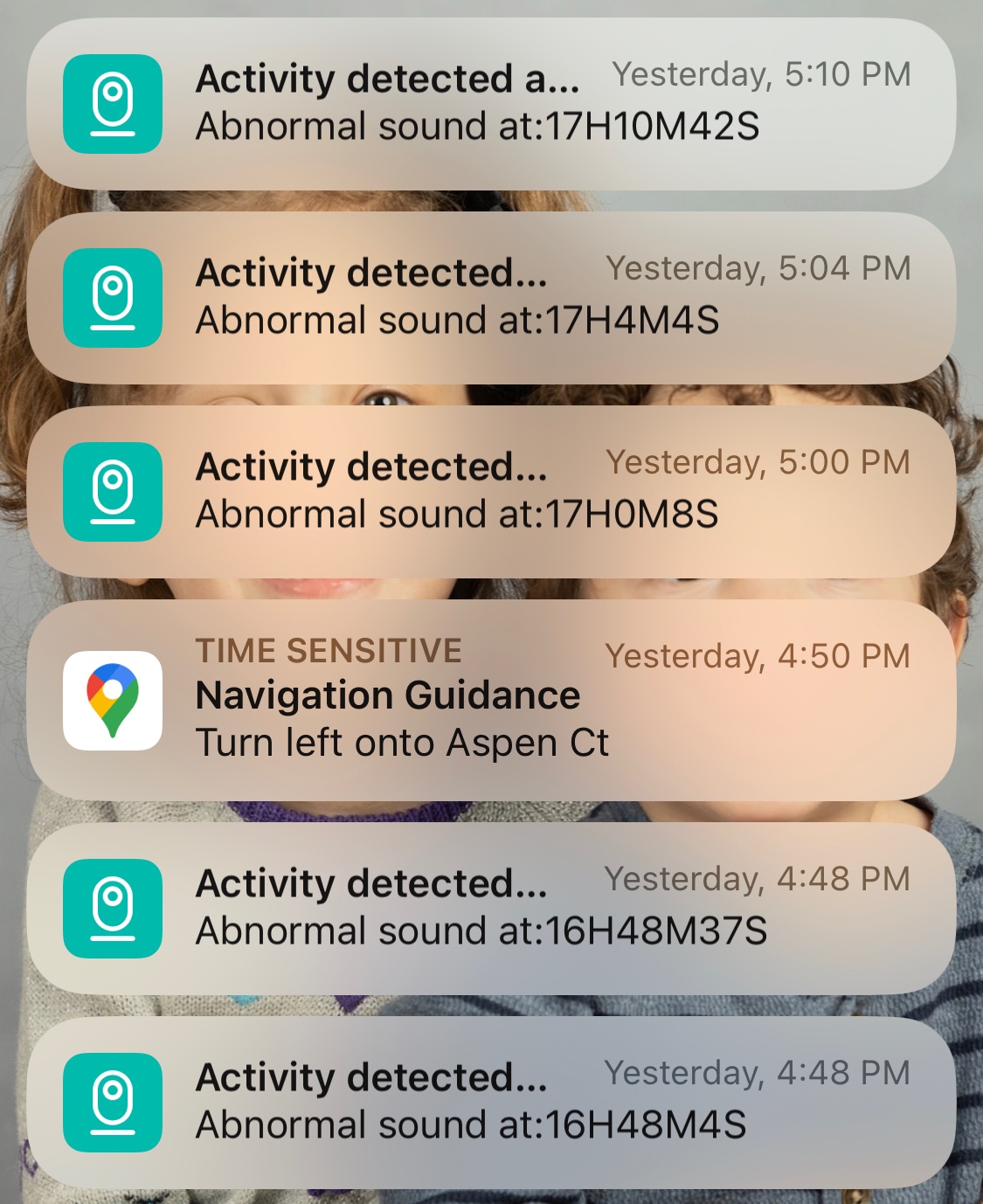The width and height of the screenshot is (983, 1204).
Task: Open the Abnormal sound at 17H4M4S notification
Action: 491,298
